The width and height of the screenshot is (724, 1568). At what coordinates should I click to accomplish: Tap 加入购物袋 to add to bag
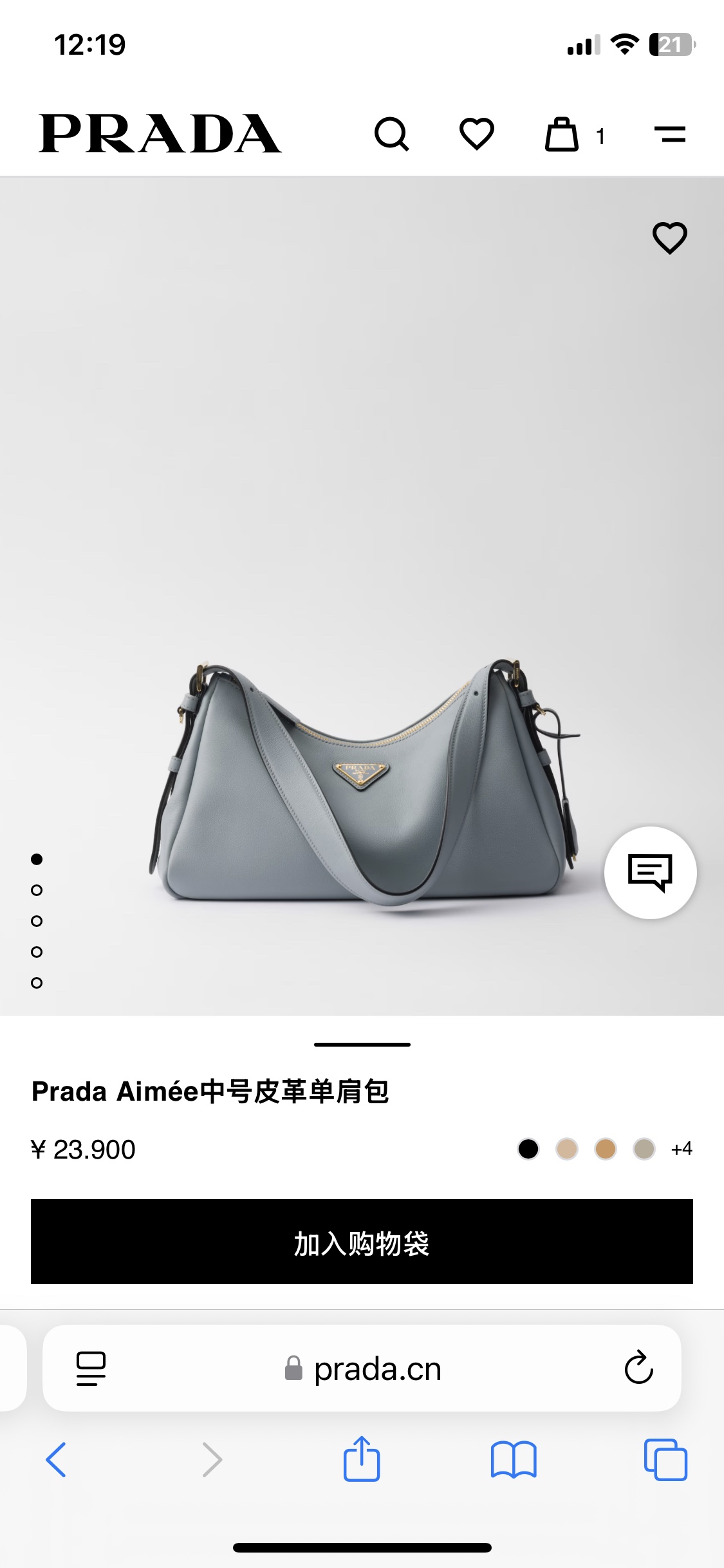click(x=362, y=1242)
